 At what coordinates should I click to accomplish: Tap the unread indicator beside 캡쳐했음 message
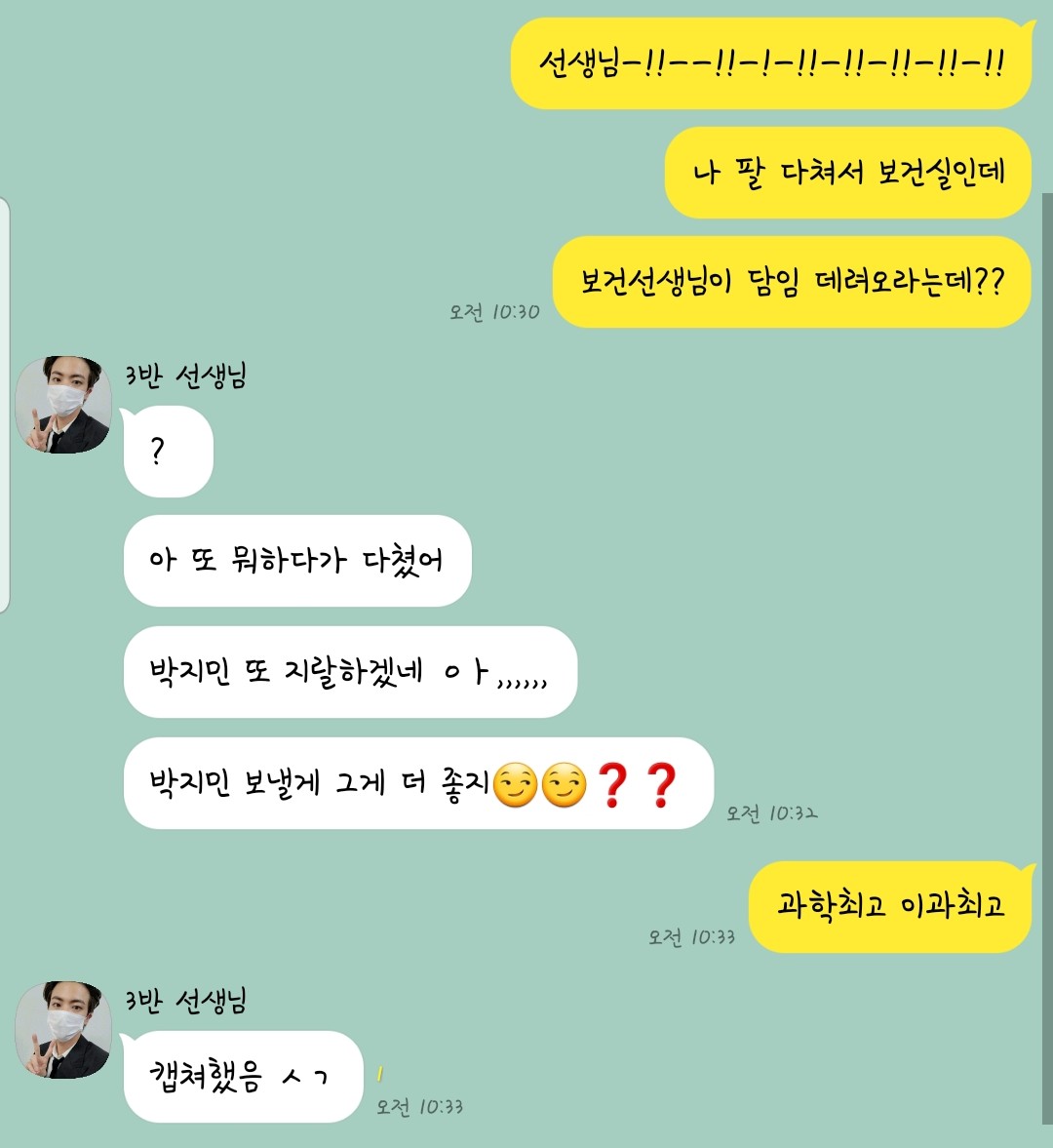pyautogui.click(x=380, y=1071)
